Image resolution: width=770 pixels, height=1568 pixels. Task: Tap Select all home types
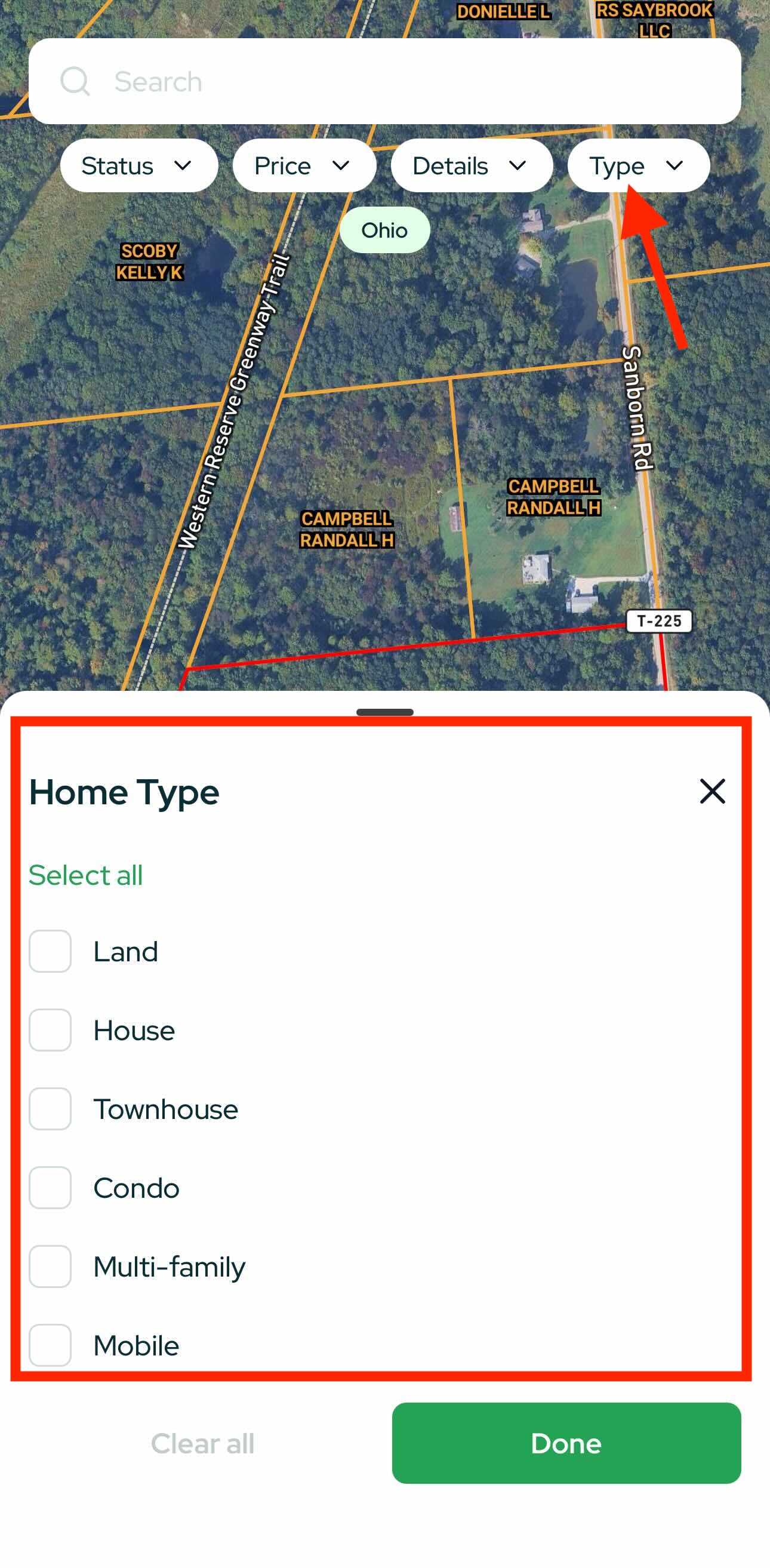(86, 875)
